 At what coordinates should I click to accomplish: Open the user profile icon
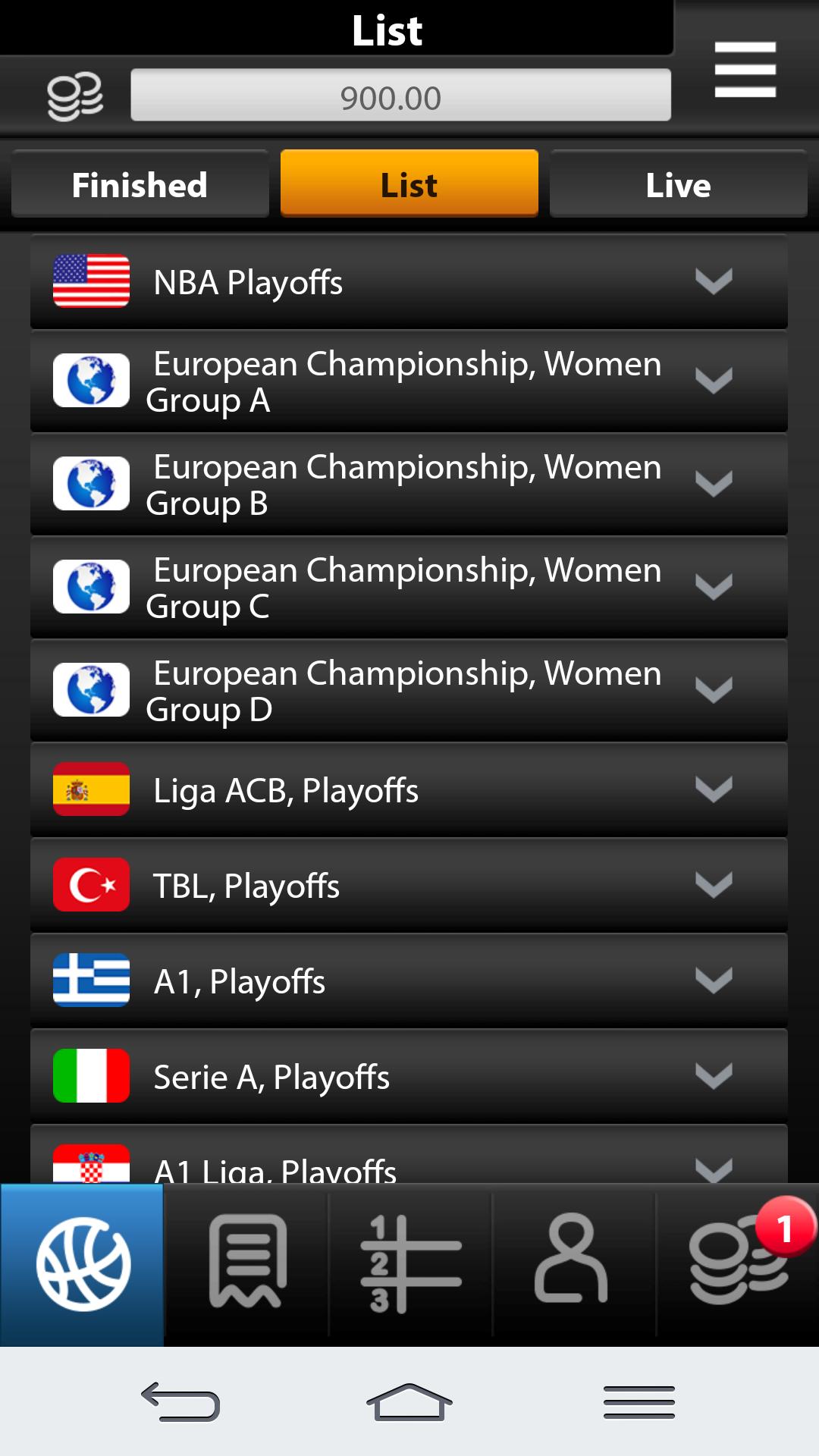pos(573,1259)
